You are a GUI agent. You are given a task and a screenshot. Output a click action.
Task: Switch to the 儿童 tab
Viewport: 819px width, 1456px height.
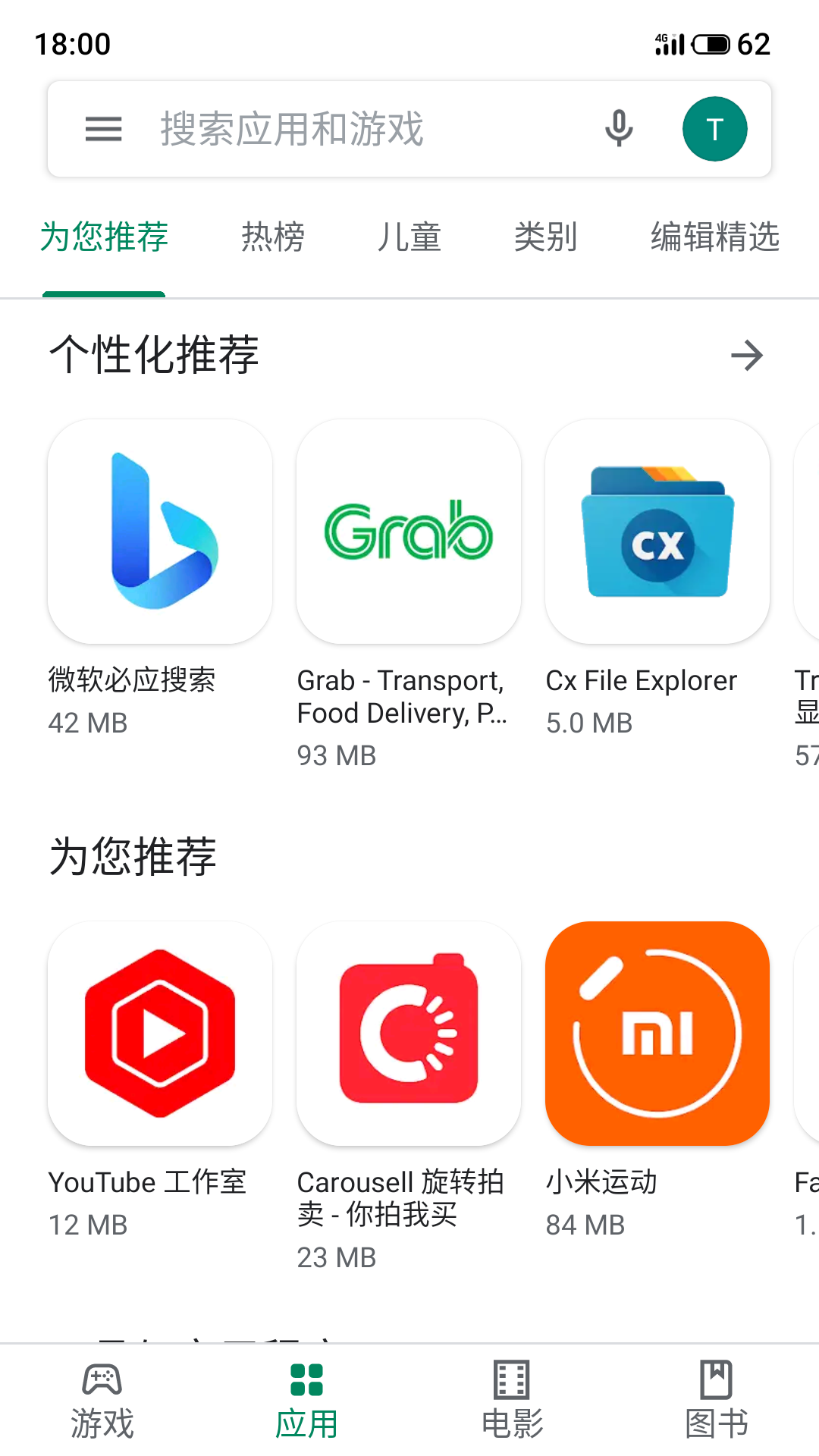(x=409, y=237)
